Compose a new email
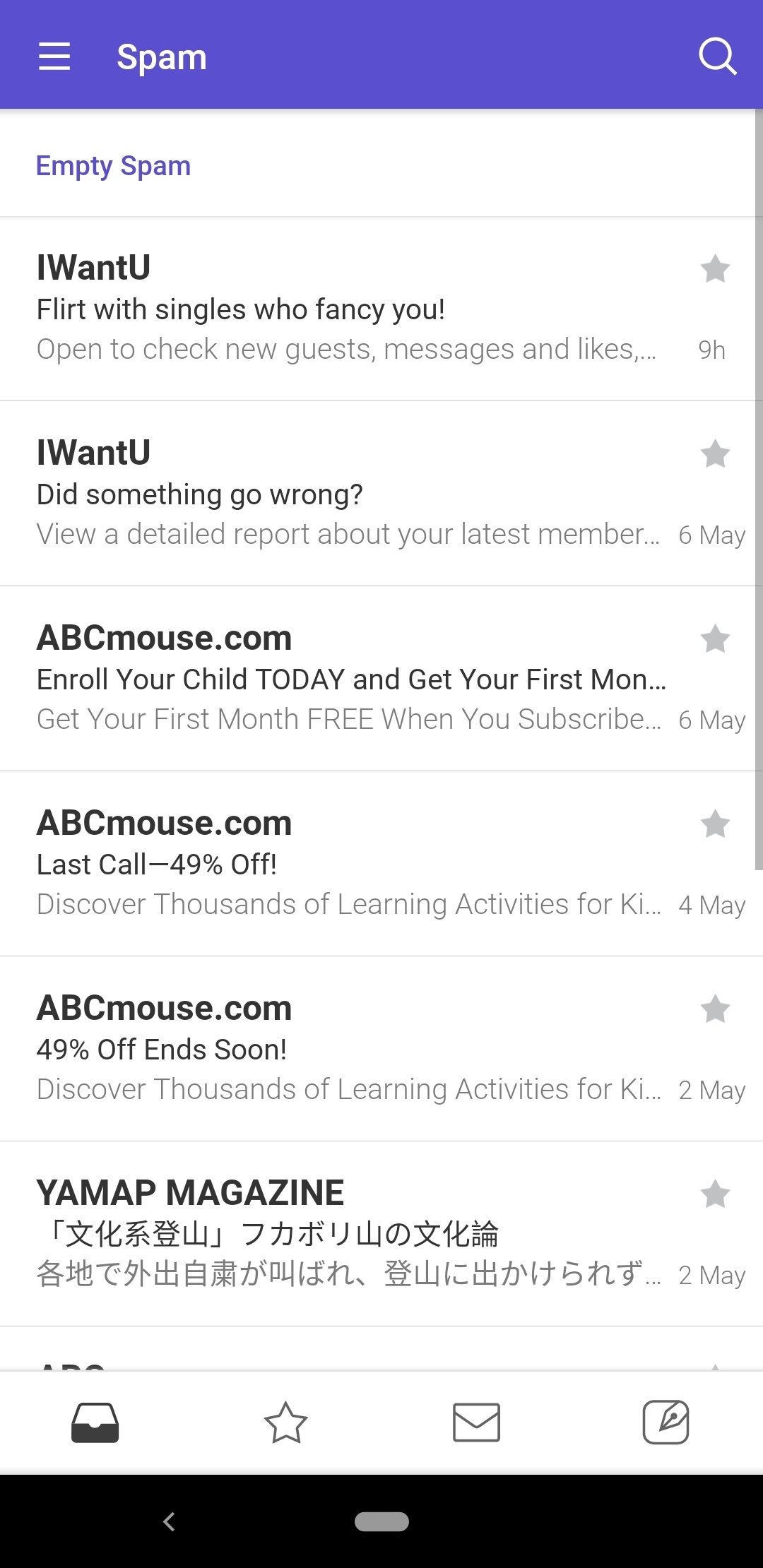Screen dimensions: 763x1568 [666, 1423]
